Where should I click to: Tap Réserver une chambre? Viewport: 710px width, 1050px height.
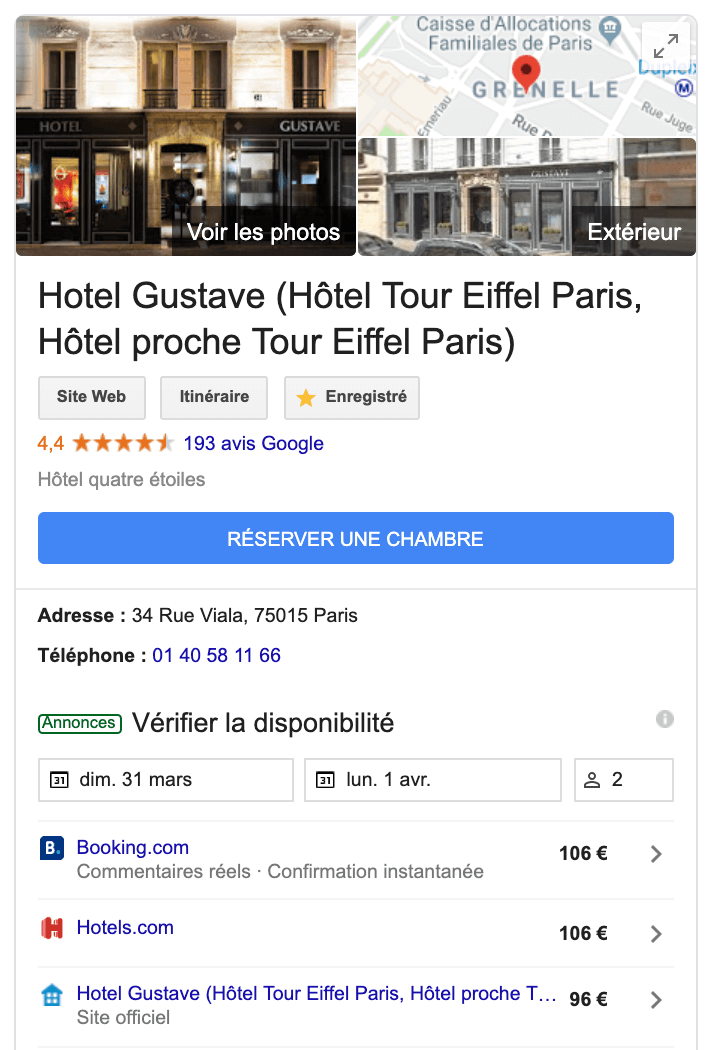point(355,539)
